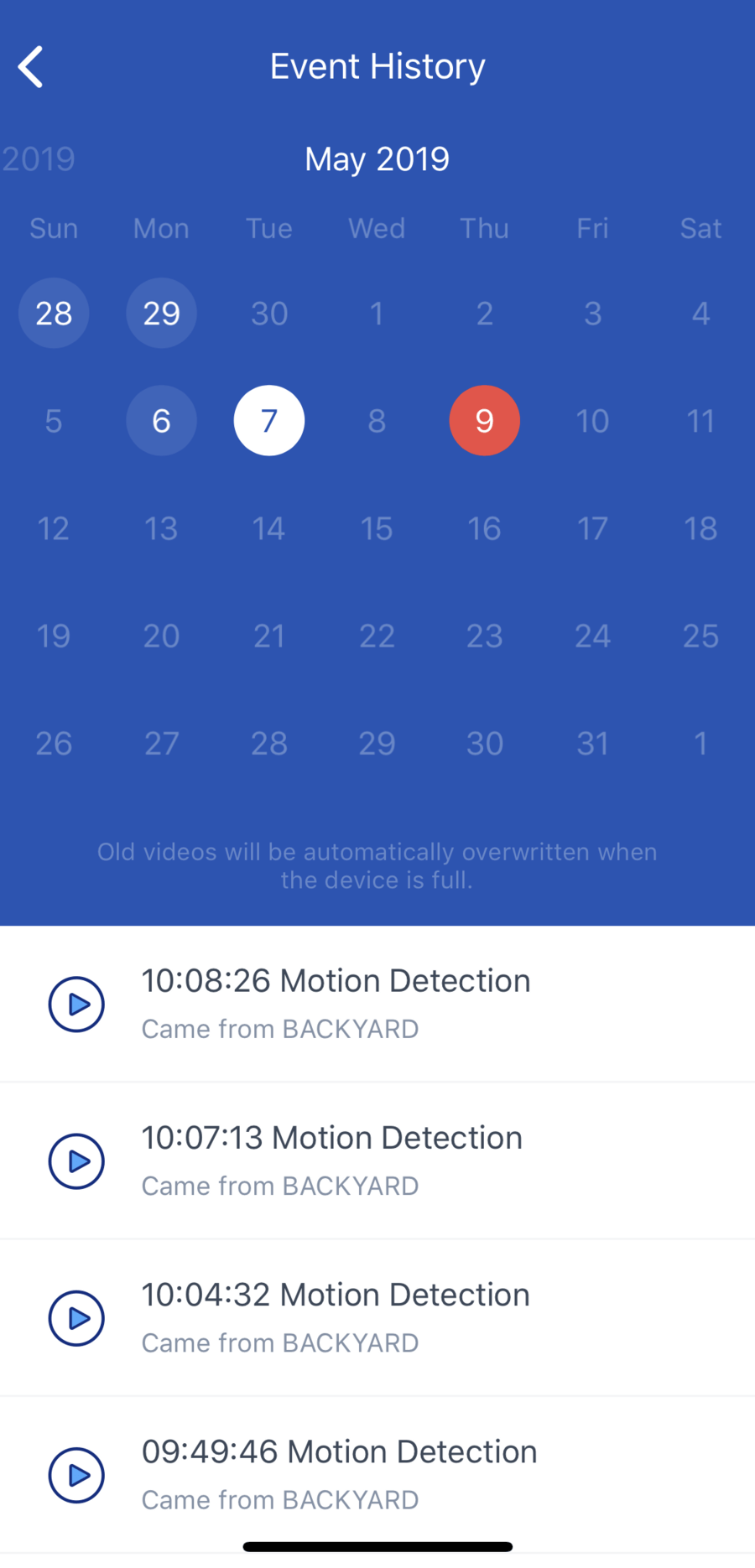Play the 10:04:32 Motion Detection clip
This screenshot has height=1568, width=755.
tap(76, 1318)
